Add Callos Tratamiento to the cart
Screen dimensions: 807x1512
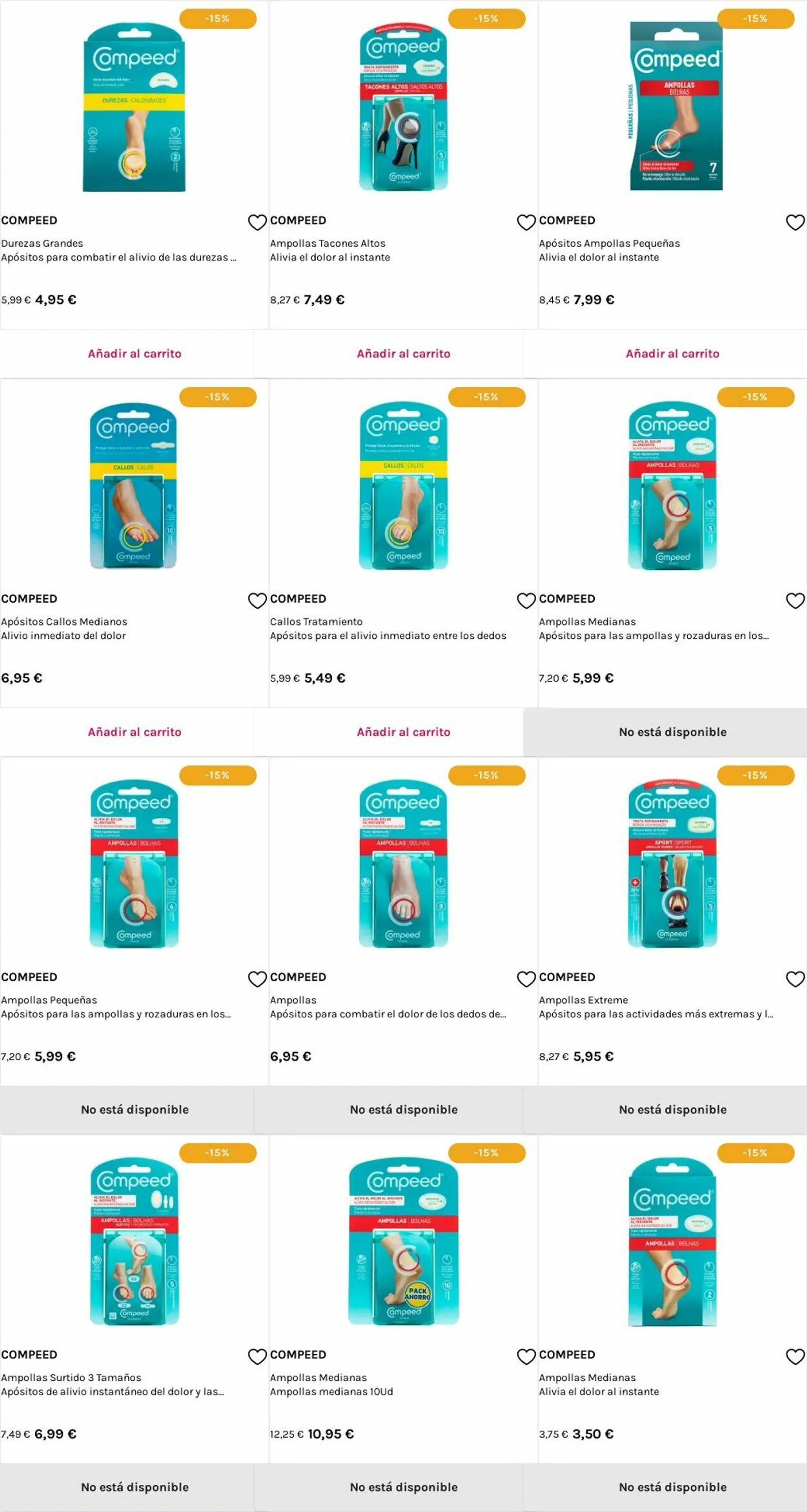tap(403, 732)
